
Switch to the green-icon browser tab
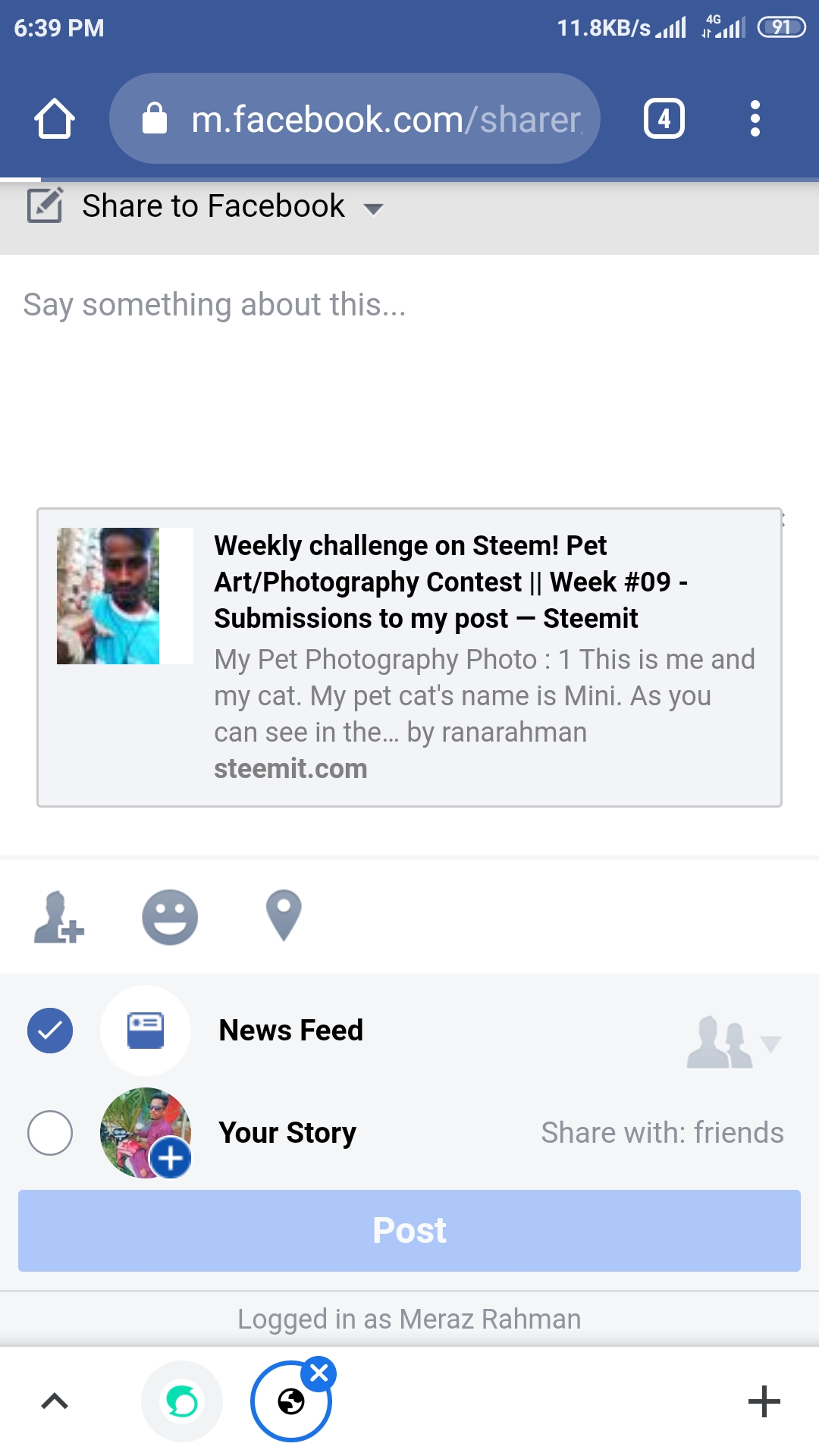[182, 1401]
